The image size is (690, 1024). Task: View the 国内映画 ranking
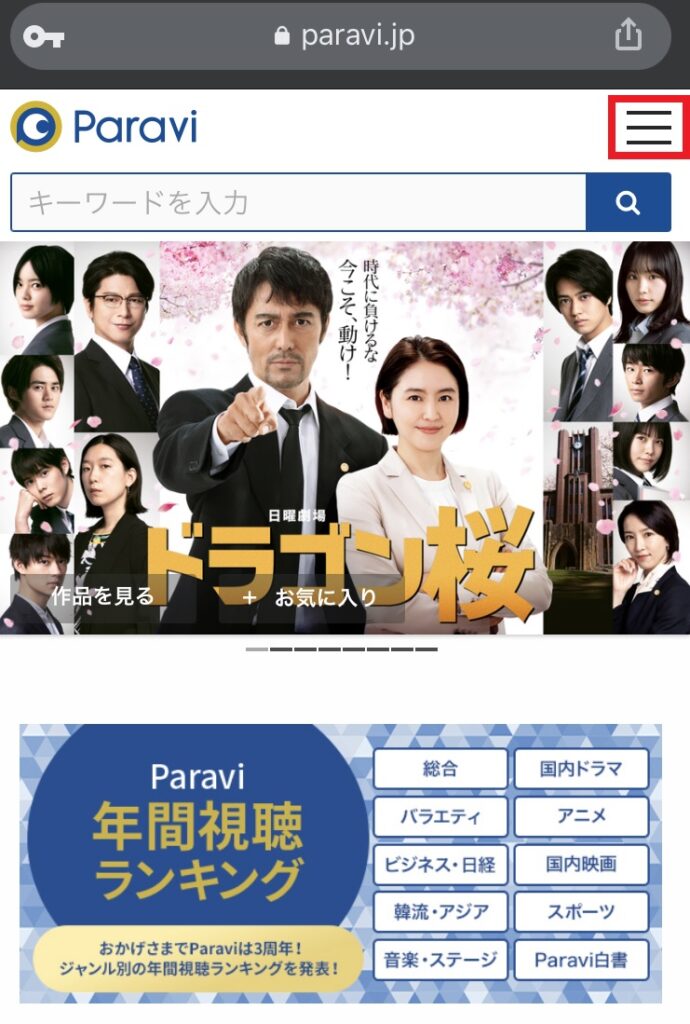click(581, 864)
